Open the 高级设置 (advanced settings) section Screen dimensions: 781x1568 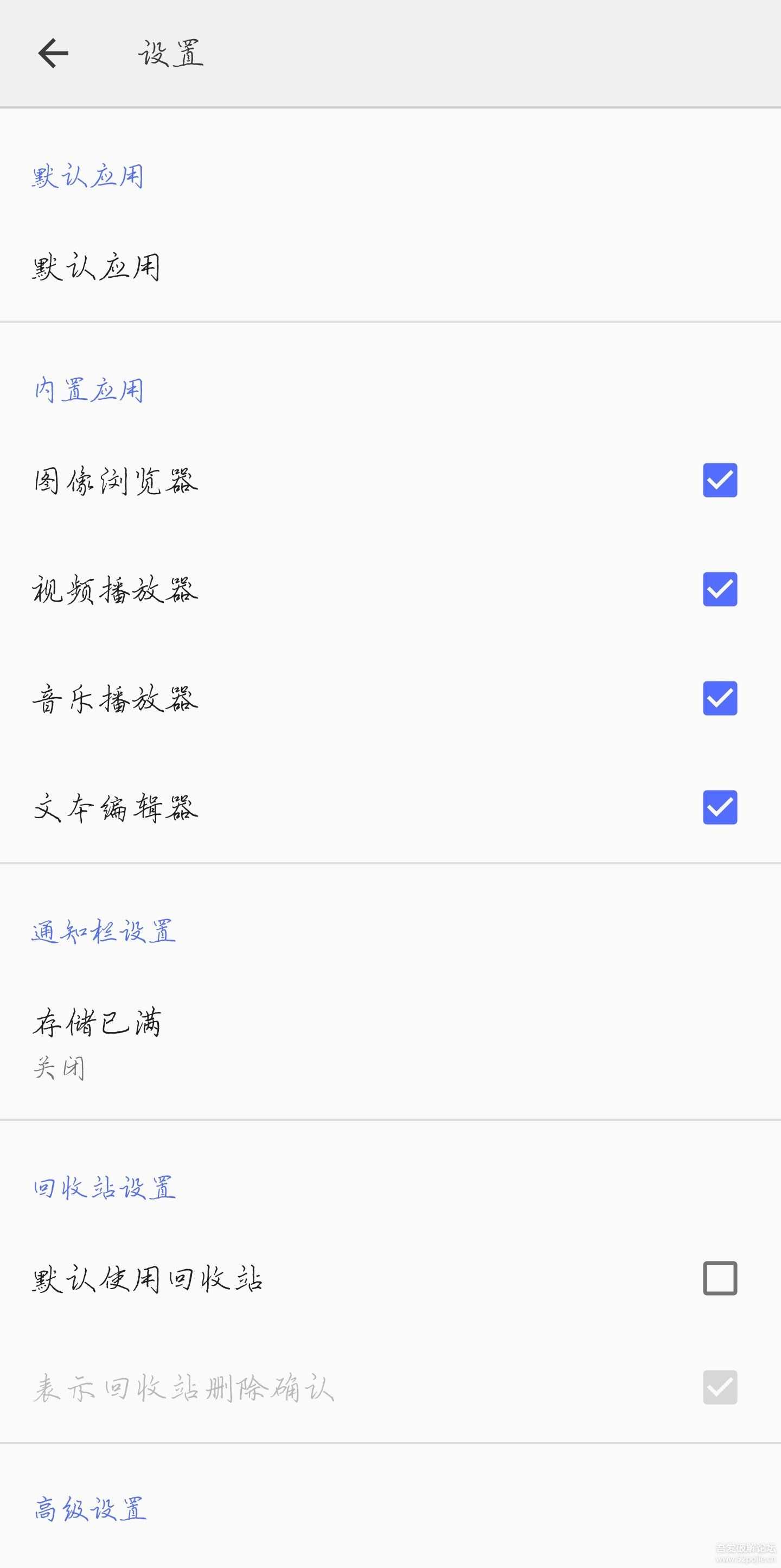pyautogui.click(x=90, y=1509)
